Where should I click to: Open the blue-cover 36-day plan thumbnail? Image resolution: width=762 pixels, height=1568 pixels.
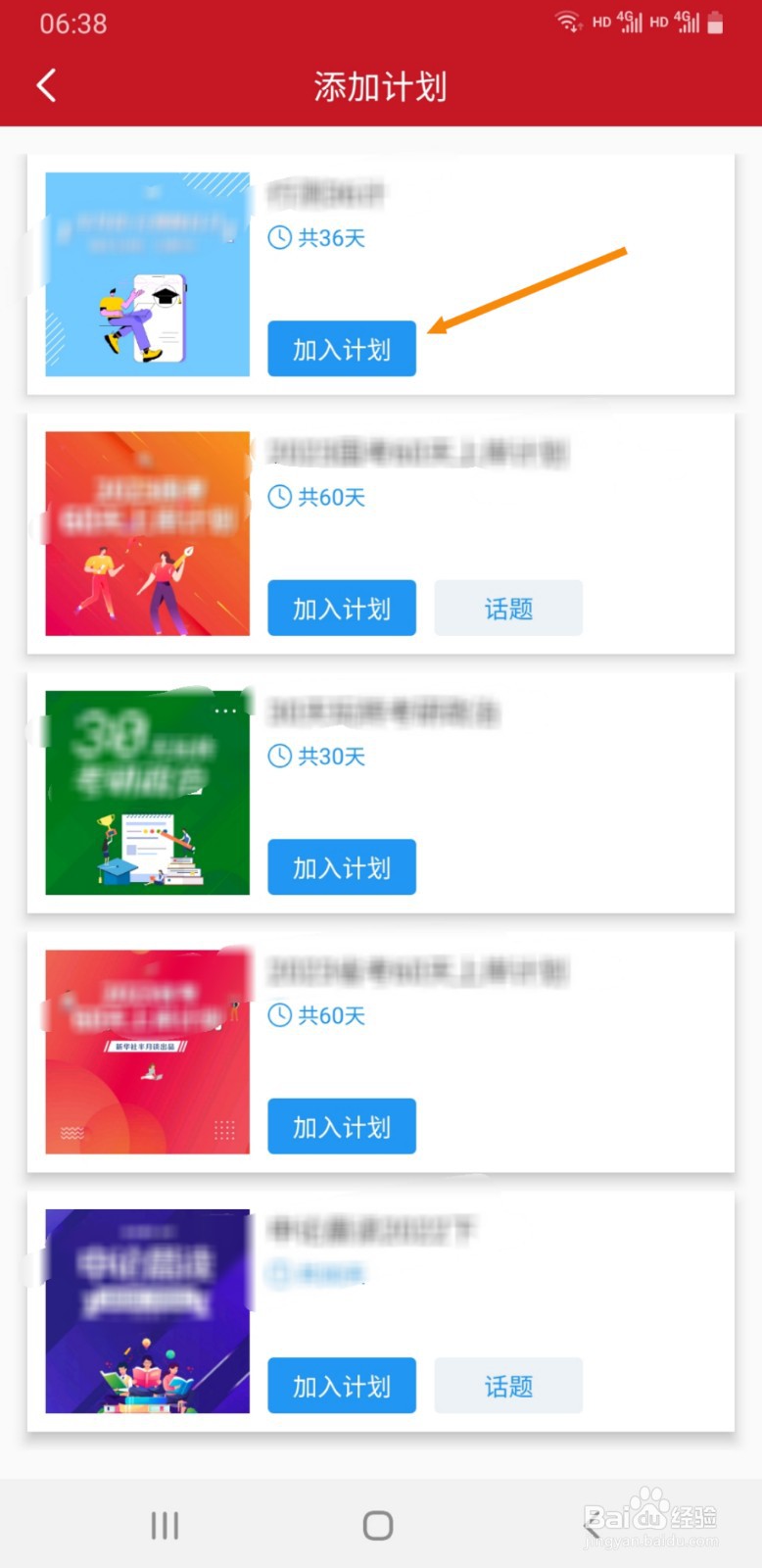coord(148,274)
